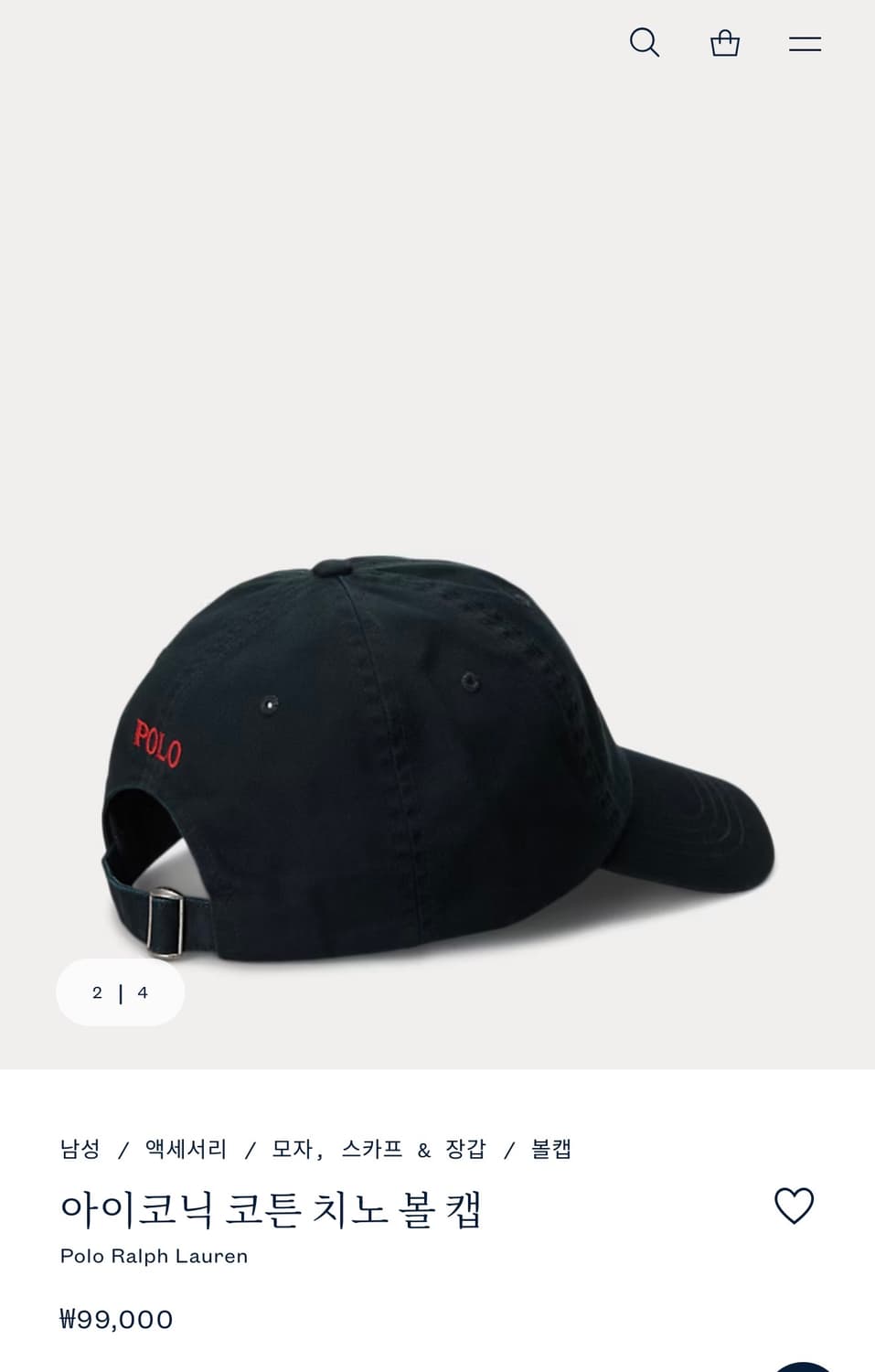Viewport: 875px width, 1372px height.
Task: Click the 2 | 4 image counter pill
Action: click(120, 991)
